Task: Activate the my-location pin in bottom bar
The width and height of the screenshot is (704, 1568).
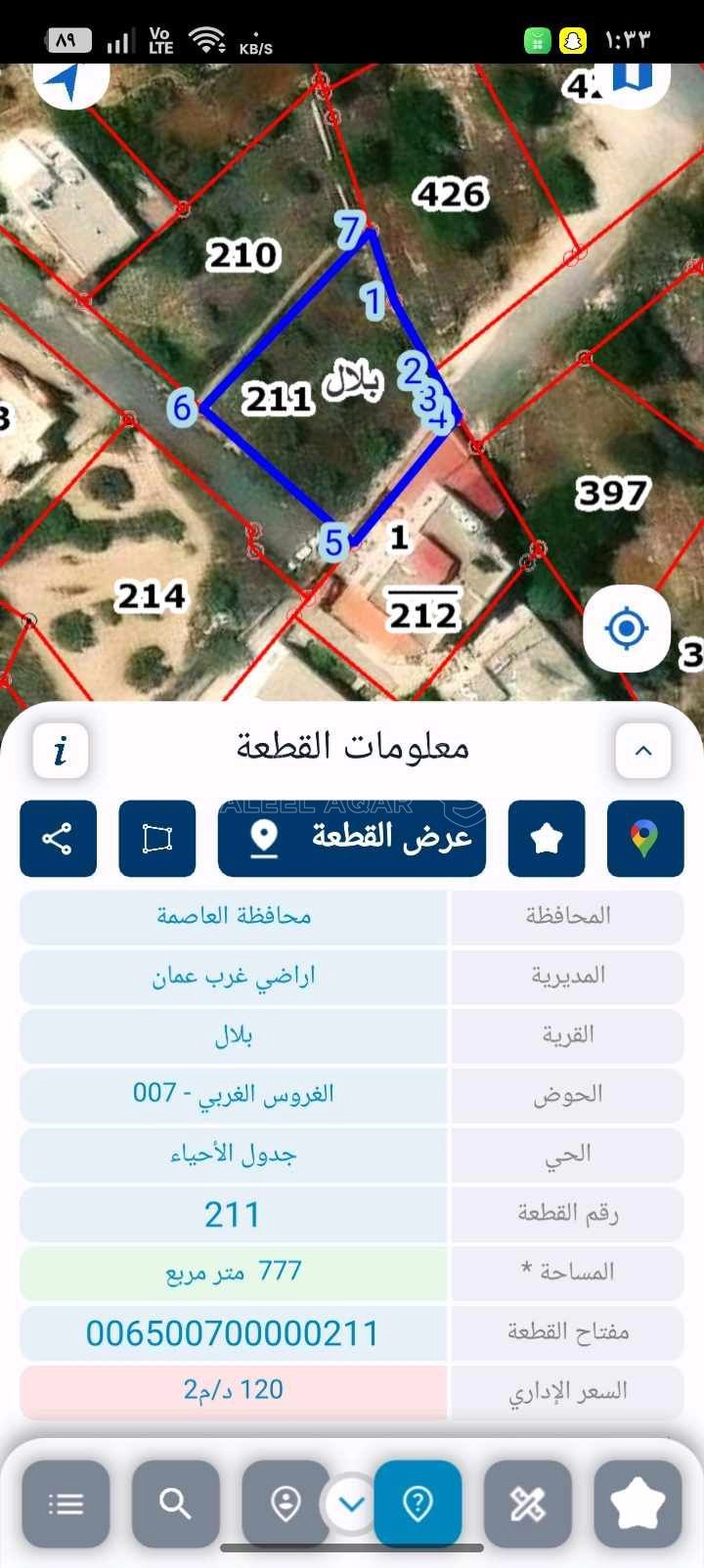Action: (x=283, y=1503)
